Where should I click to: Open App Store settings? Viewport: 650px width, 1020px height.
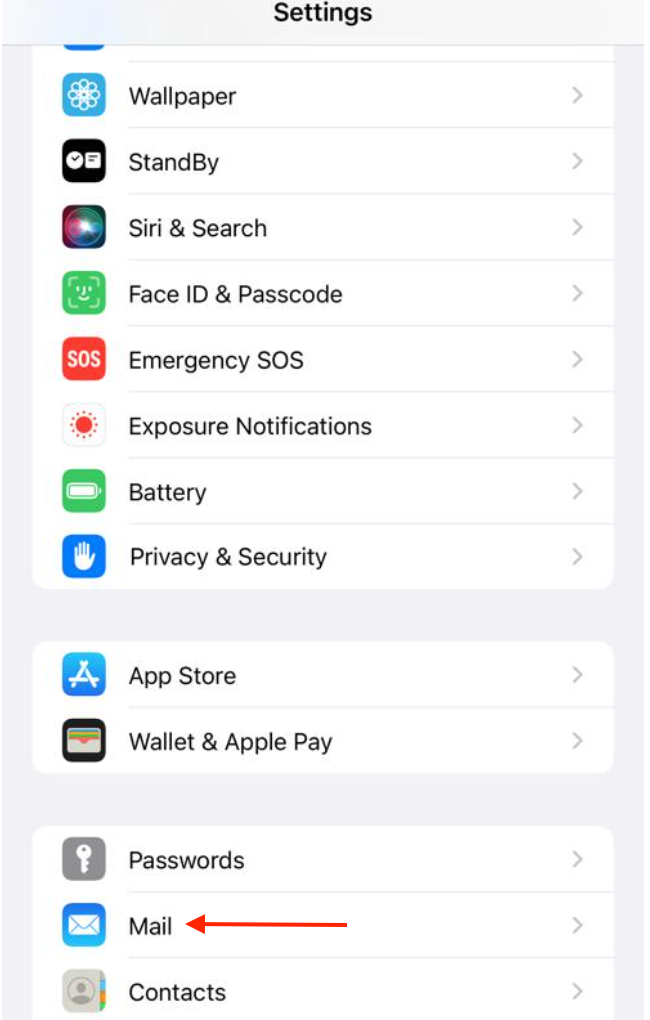pyautogui.click(x=320, y=676)
